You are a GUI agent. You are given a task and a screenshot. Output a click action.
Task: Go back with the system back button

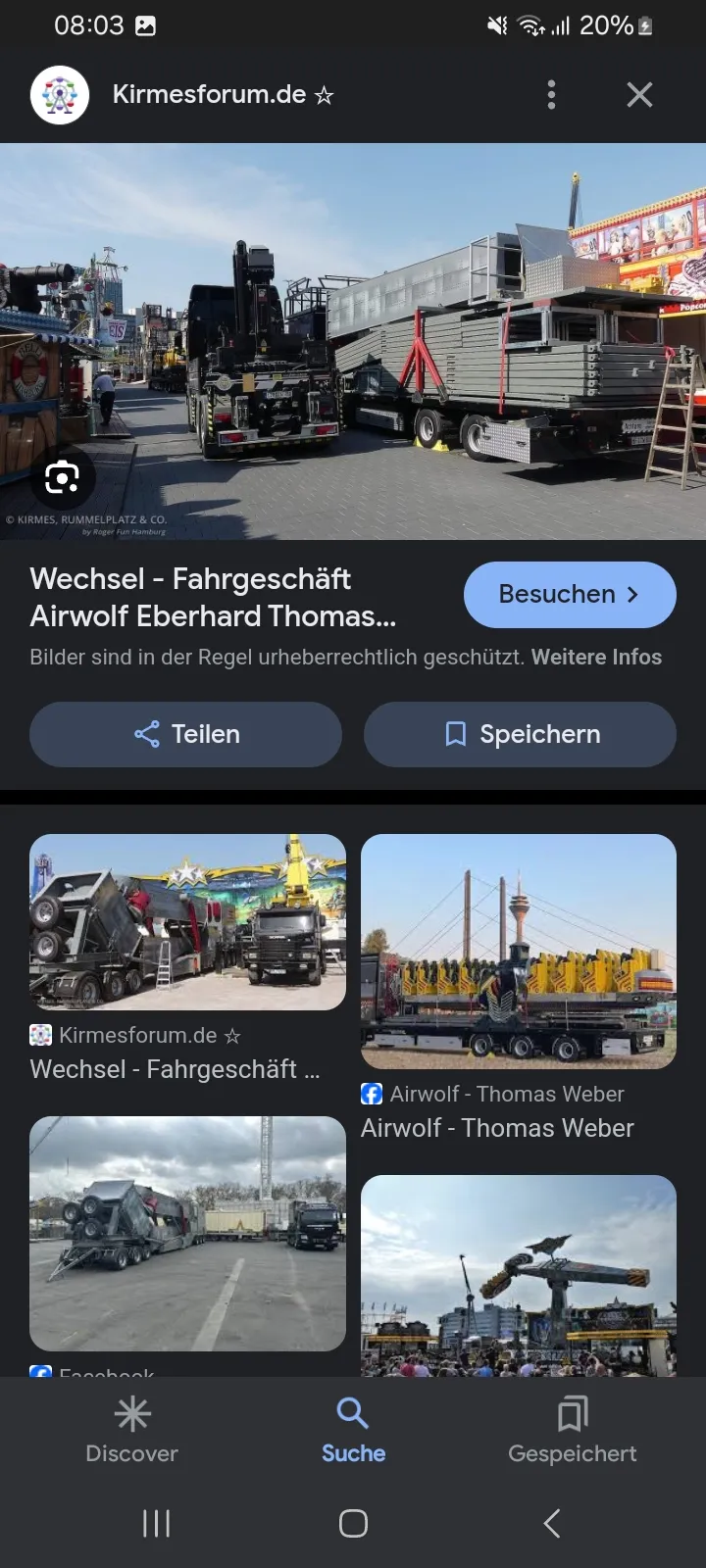(x=552, y=1523)
